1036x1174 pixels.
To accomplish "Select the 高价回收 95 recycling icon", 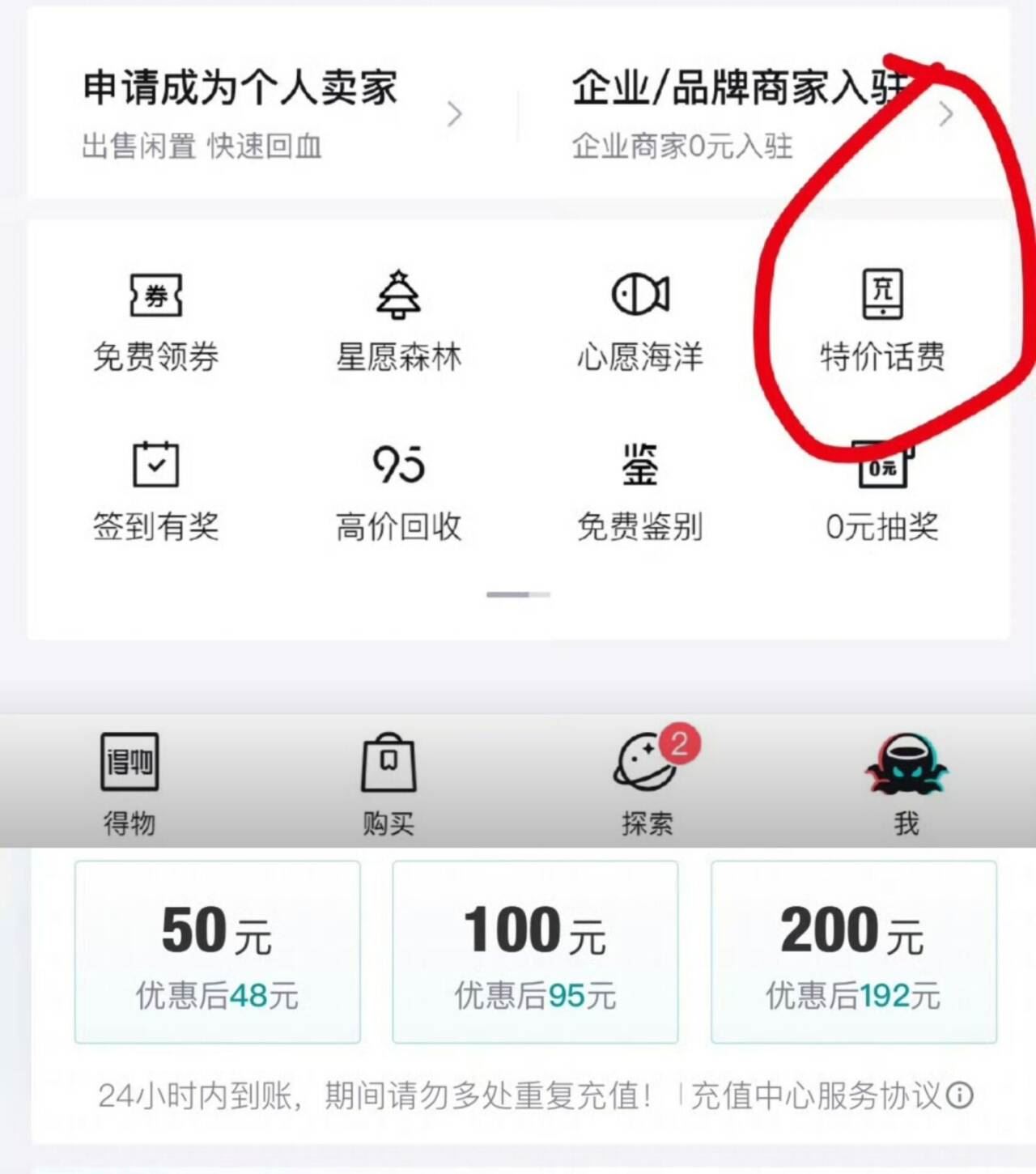I will pos(398,490).
